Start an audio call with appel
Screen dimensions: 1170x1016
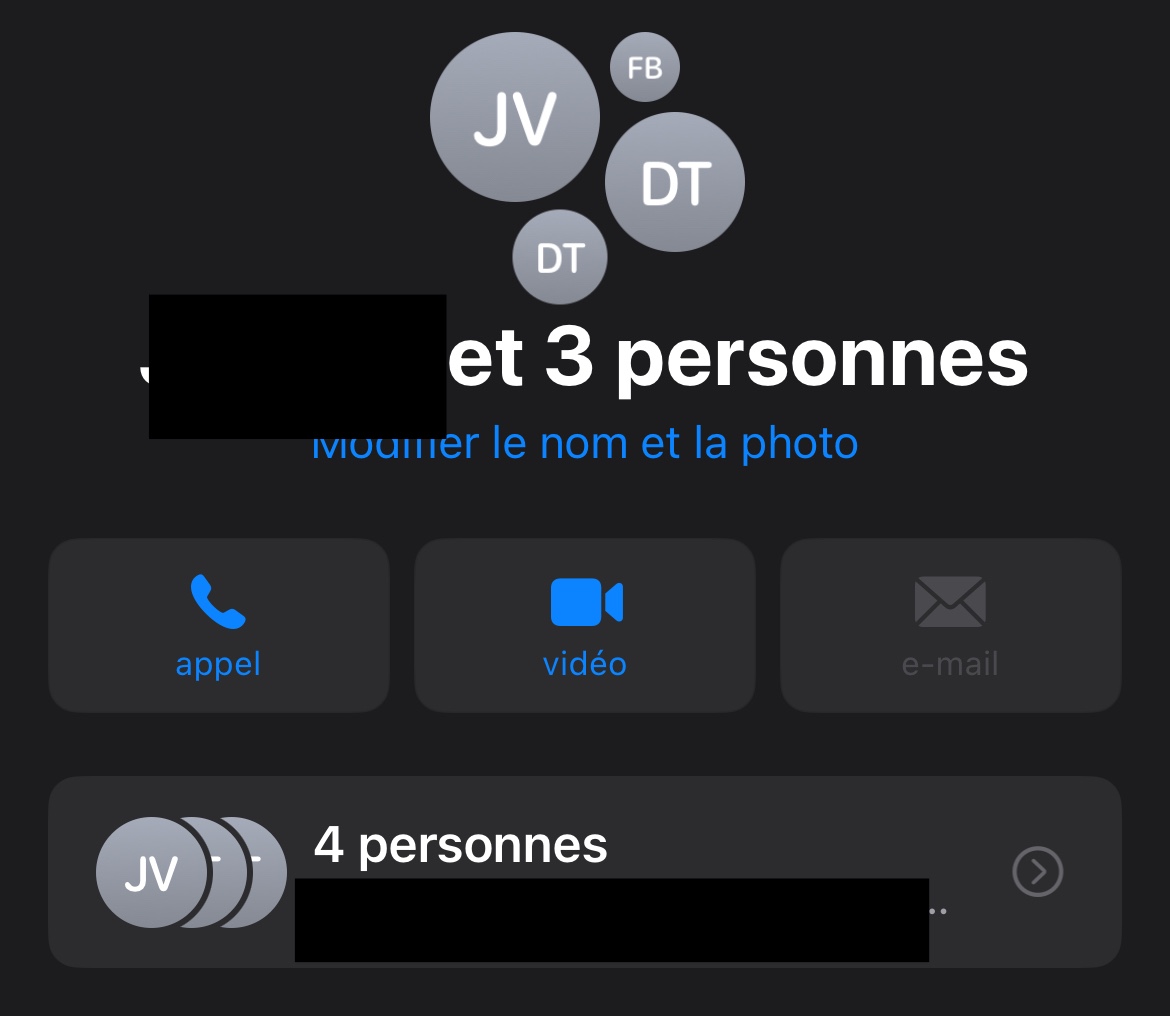pyautogui.click(x=218, y=625)
